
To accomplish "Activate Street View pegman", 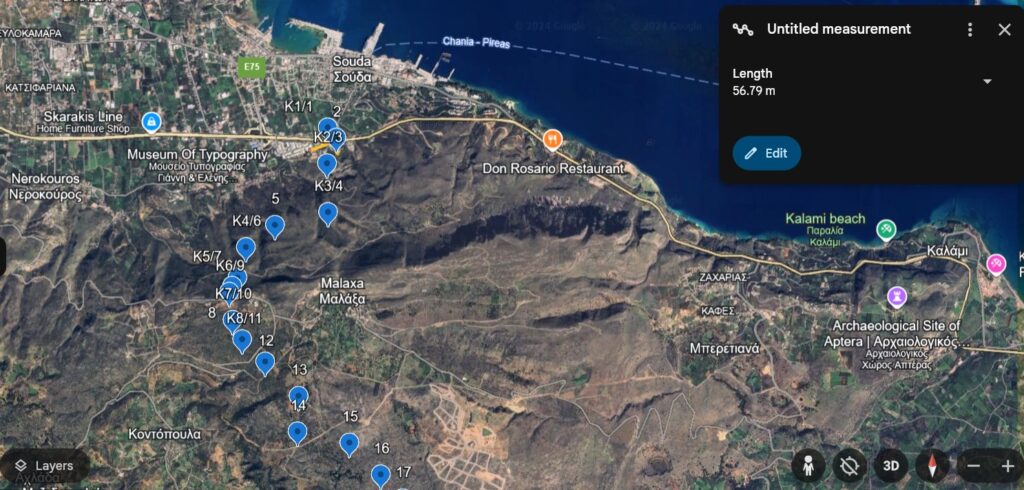I will [807, 466].
